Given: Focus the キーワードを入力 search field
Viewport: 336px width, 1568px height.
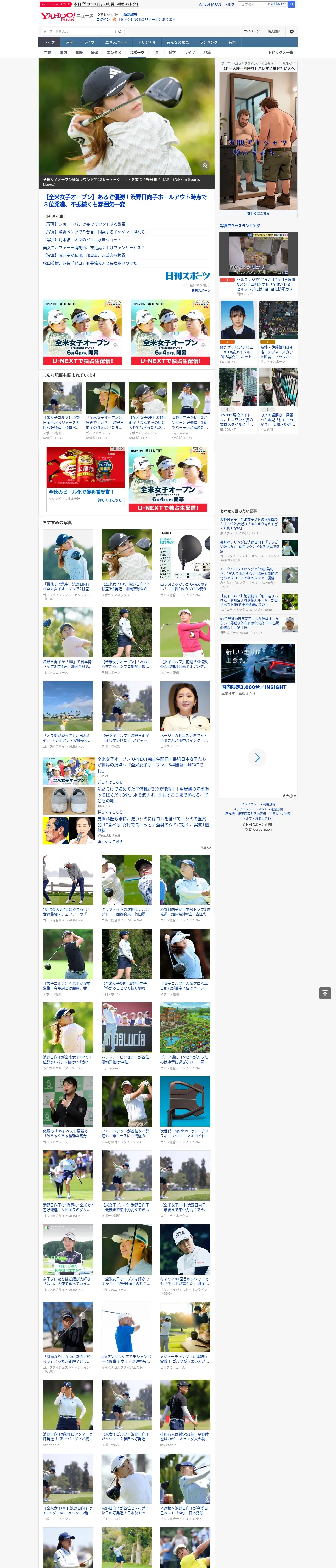Looking at the screenshot, I should pyautogui.click(x=78, y=31).
